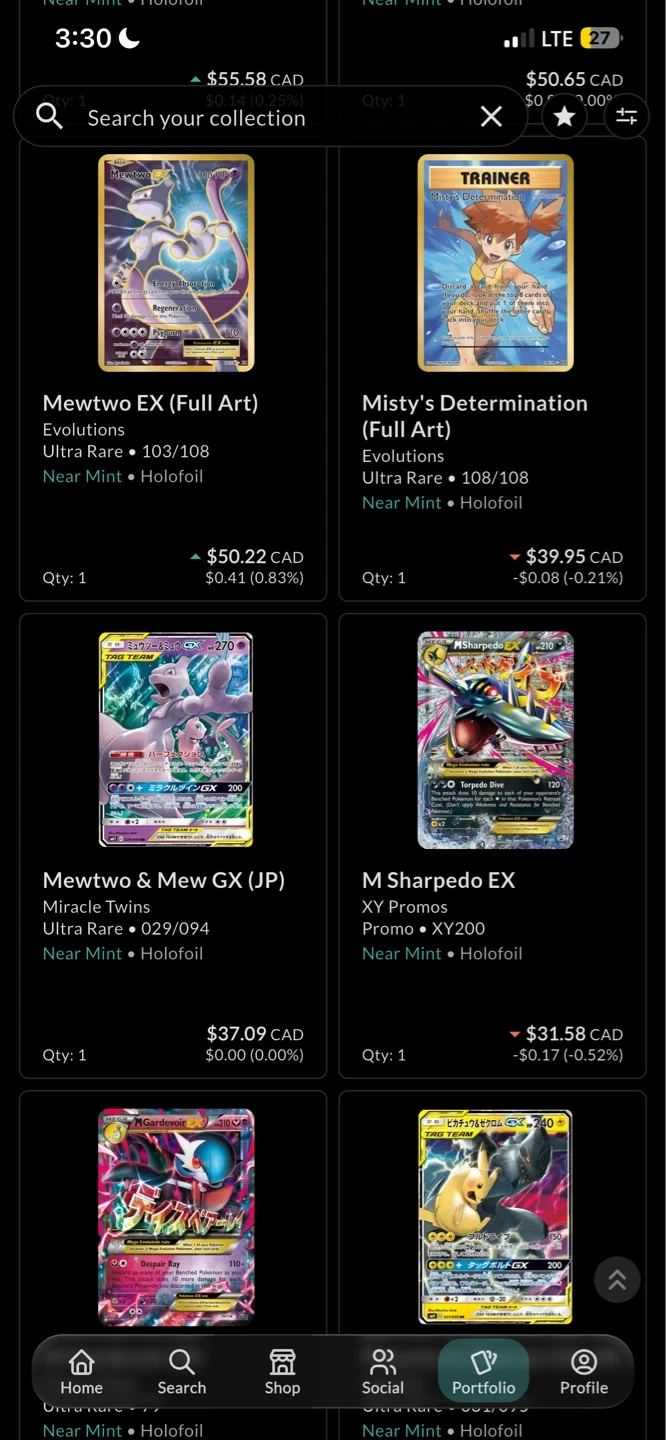Open the M Sharpedo EX card
This screenshot has height=1440, width=666.
pyautogui.click(x=493, y=846)
